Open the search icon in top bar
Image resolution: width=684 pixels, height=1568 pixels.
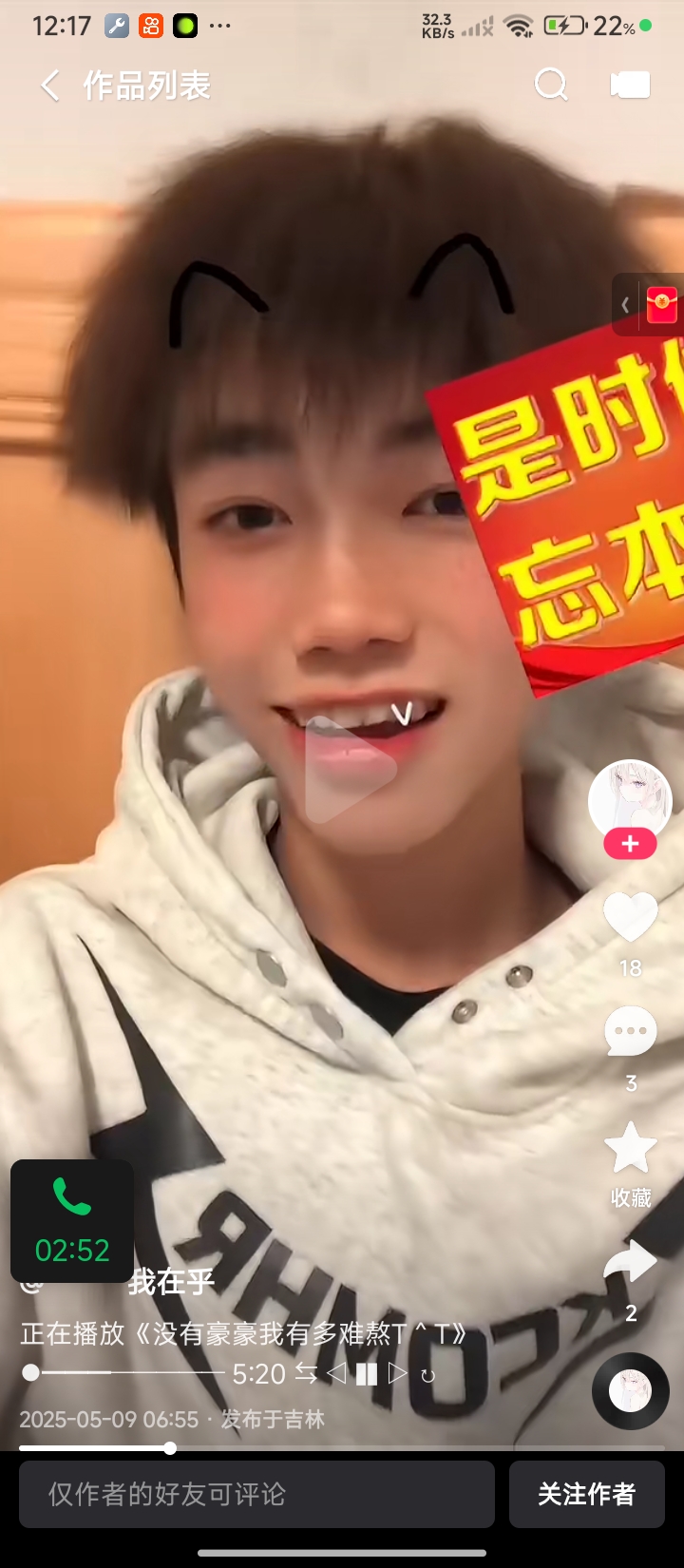(x=551, y=85)
